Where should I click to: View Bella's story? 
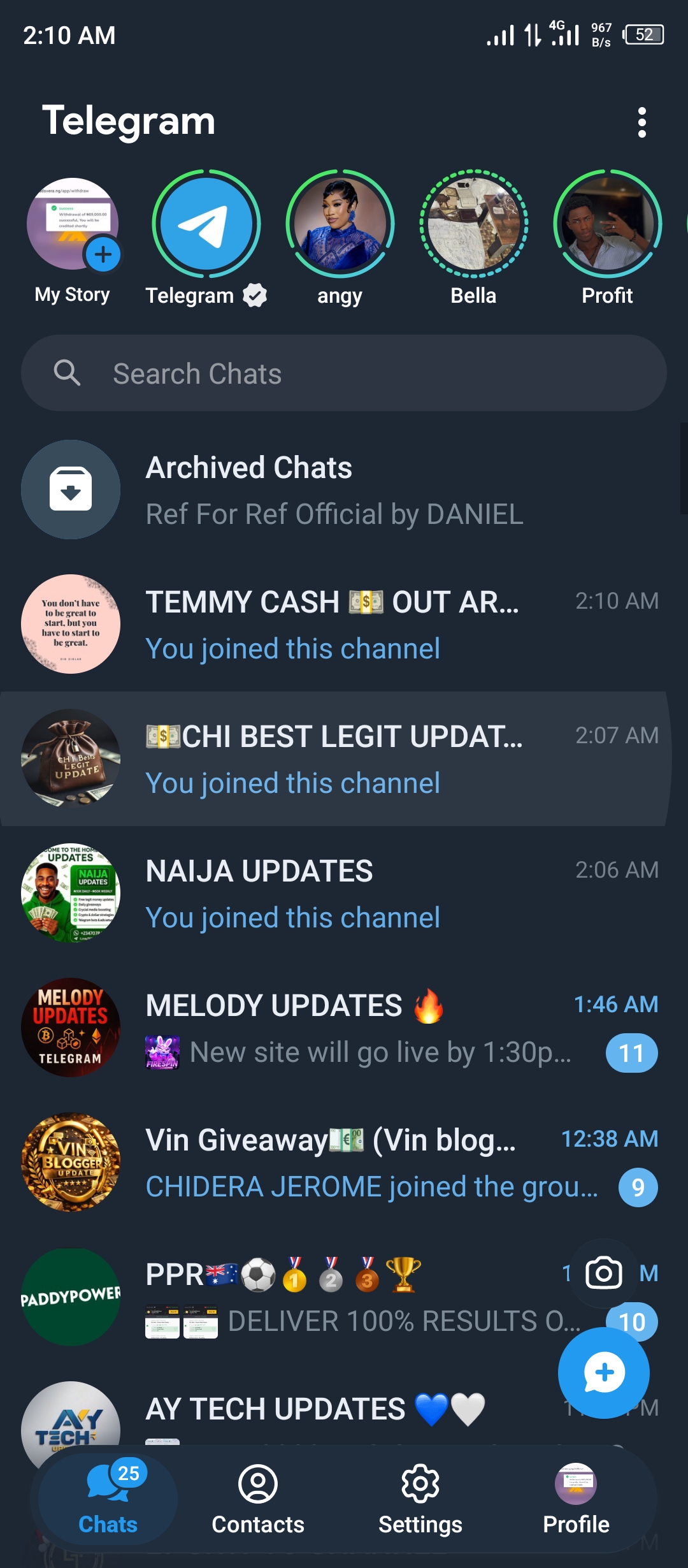pyautogui.click(x=473, y=224)
